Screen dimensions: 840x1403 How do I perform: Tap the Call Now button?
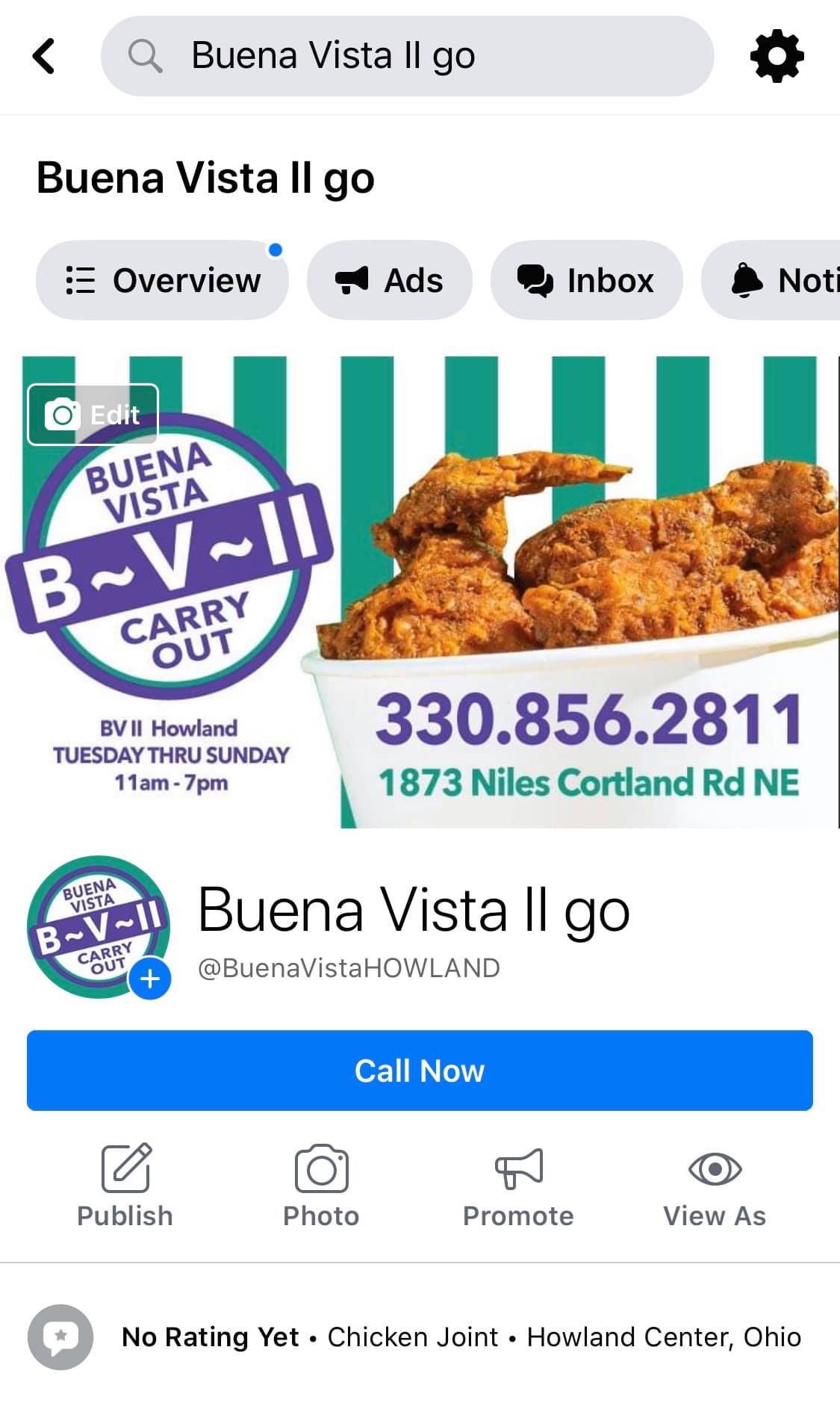[x=420, y=1071]
